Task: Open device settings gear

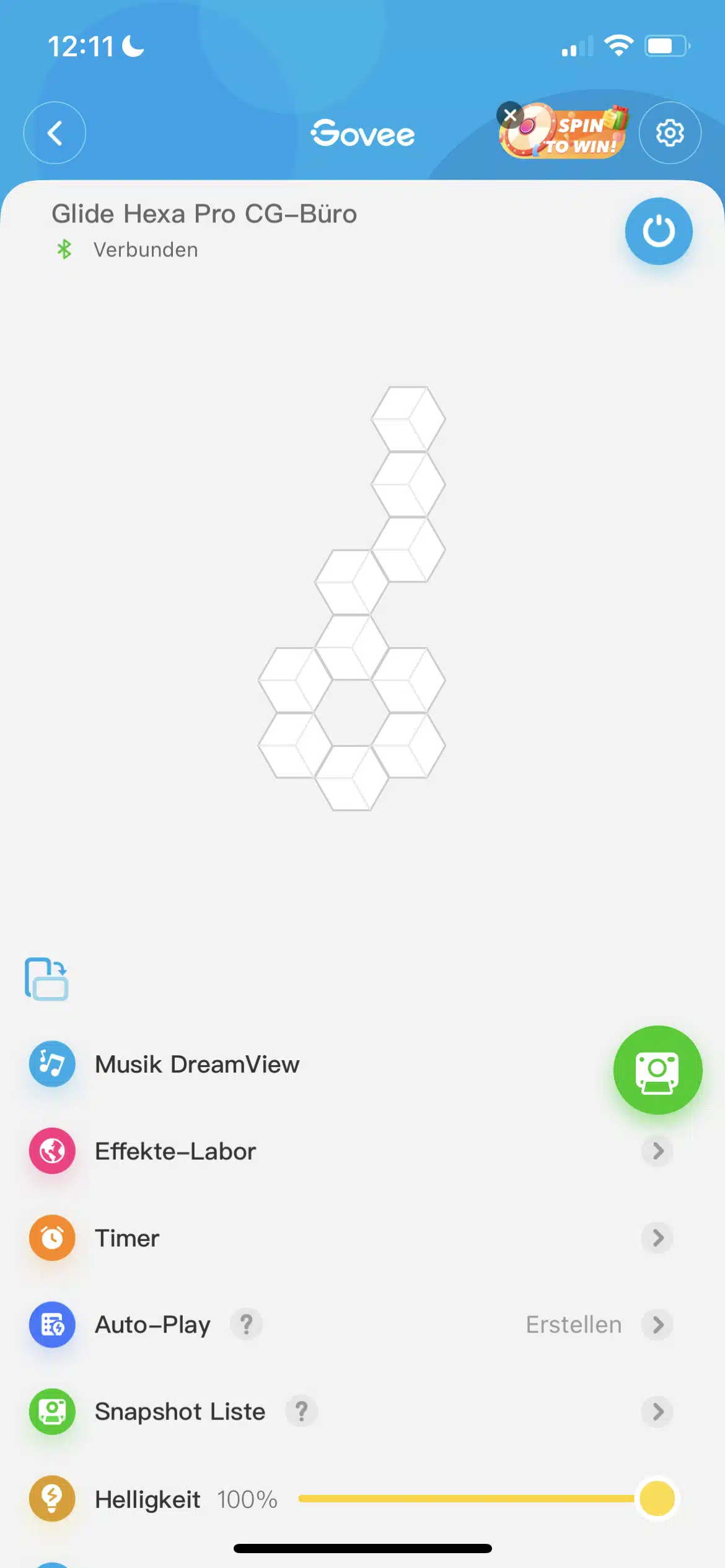Action: point(670,133)
